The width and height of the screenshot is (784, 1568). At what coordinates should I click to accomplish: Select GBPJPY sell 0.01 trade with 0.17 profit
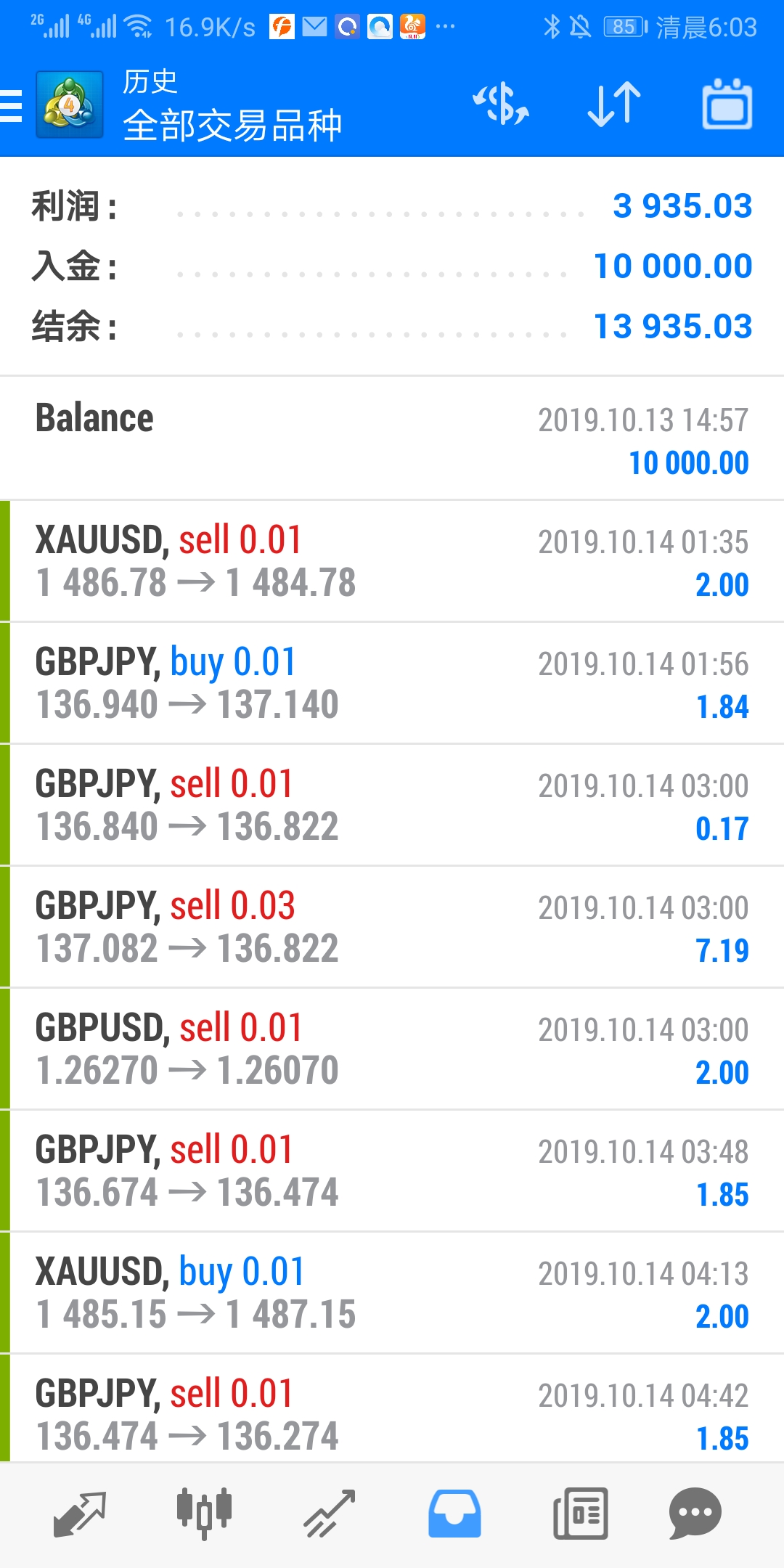pos(392,804)
